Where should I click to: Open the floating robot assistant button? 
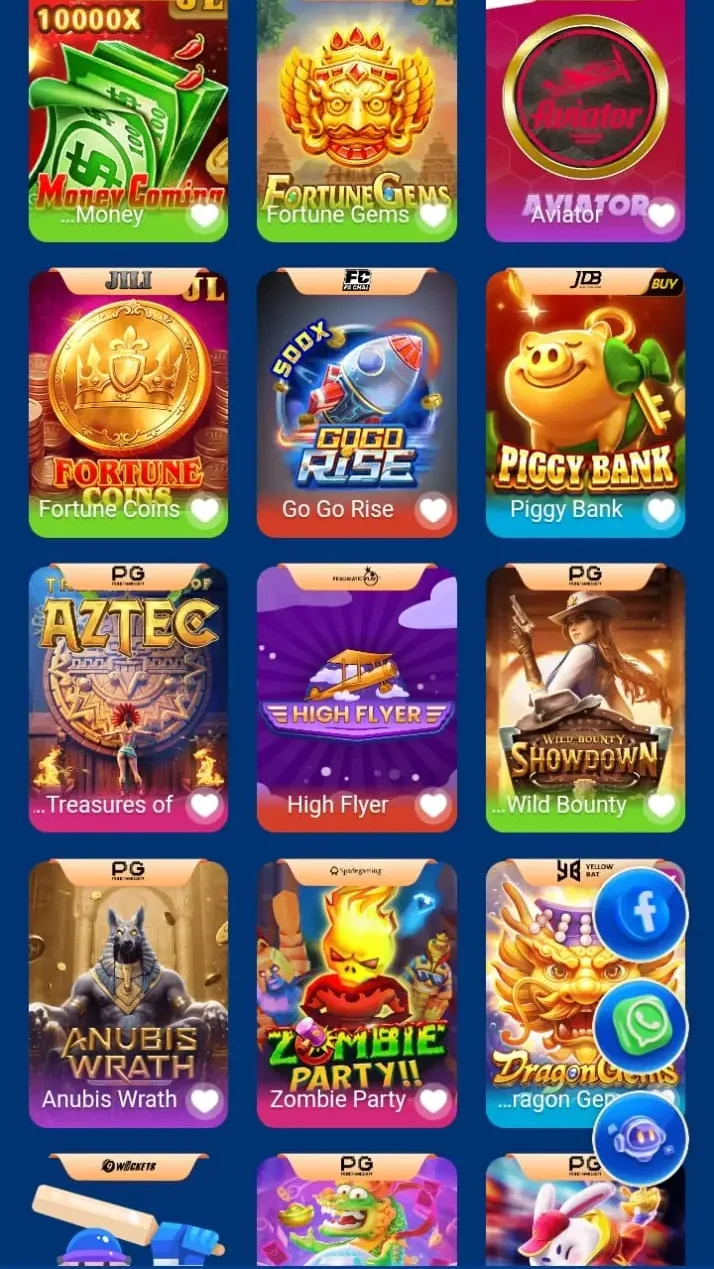click(641, 1139)
